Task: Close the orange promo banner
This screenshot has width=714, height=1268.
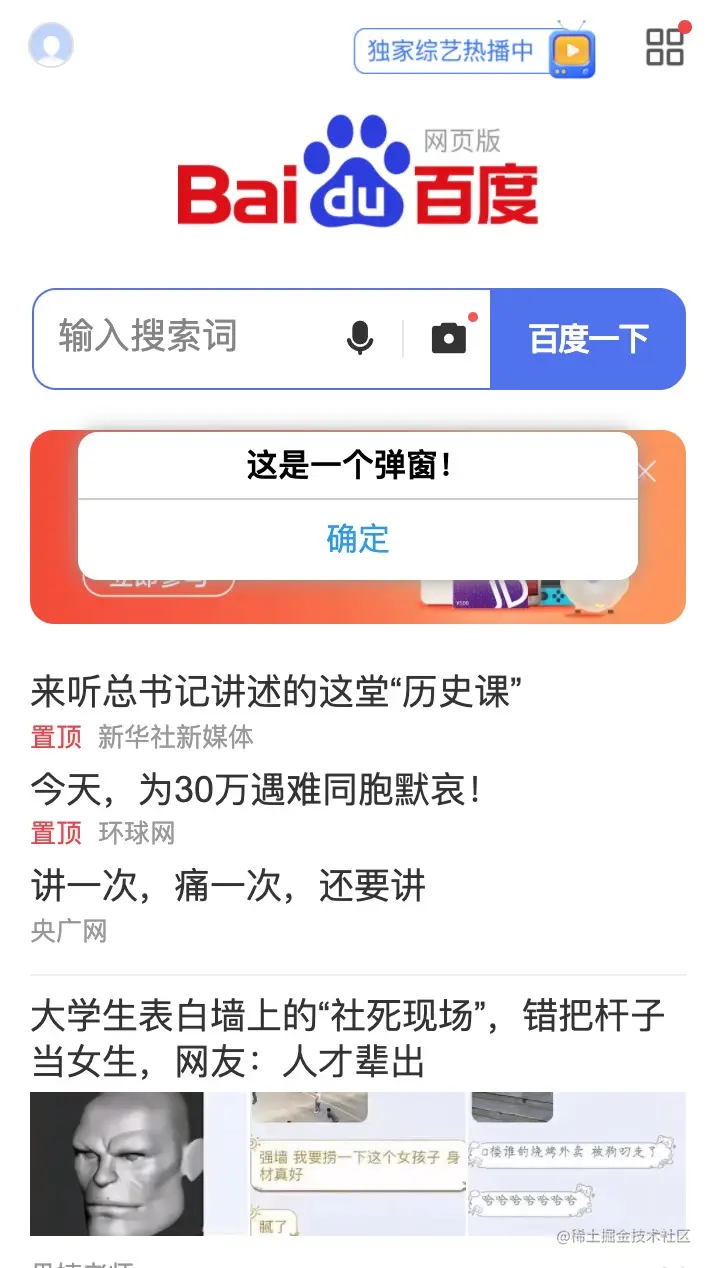Action: (648, 472)
